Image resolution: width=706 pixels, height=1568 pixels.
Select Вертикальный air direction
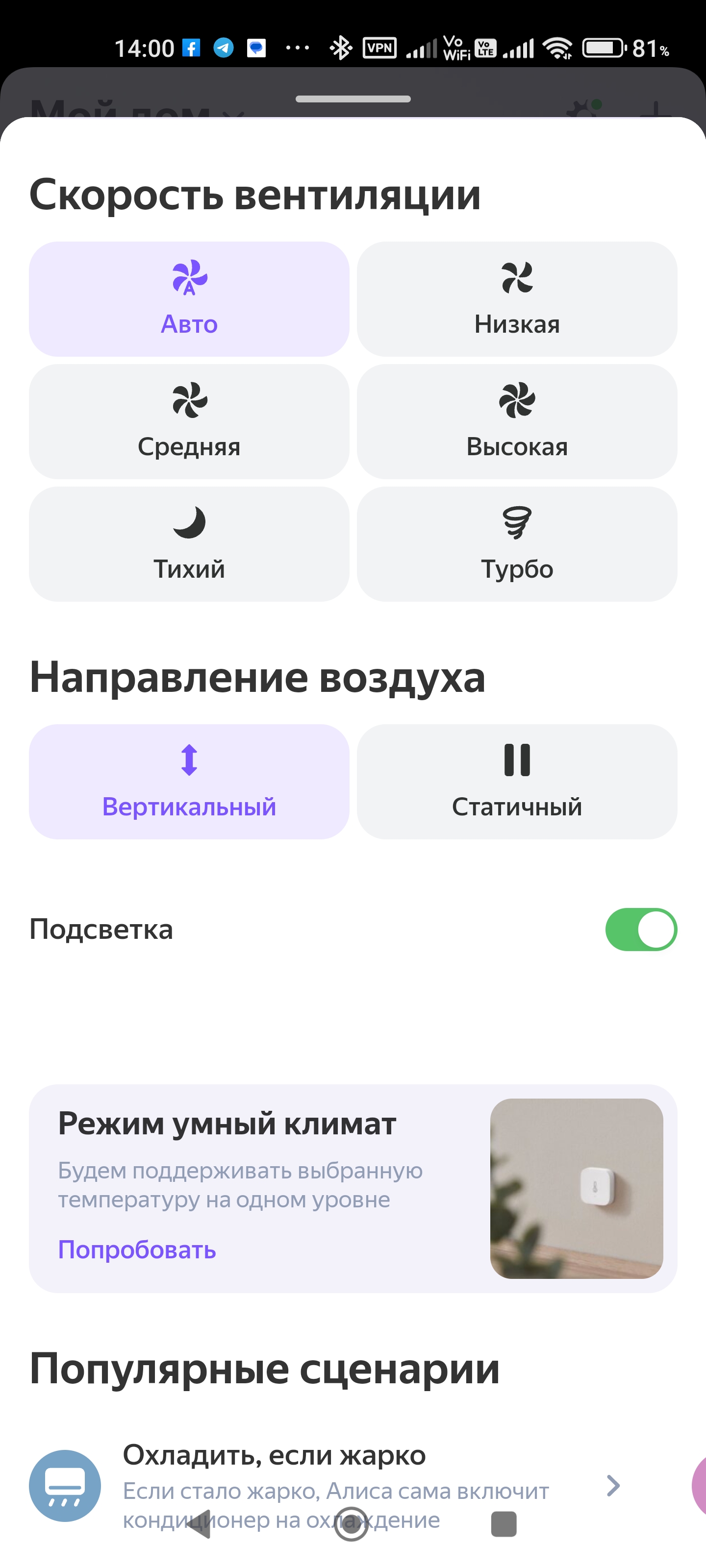click(x=189, y=782)
